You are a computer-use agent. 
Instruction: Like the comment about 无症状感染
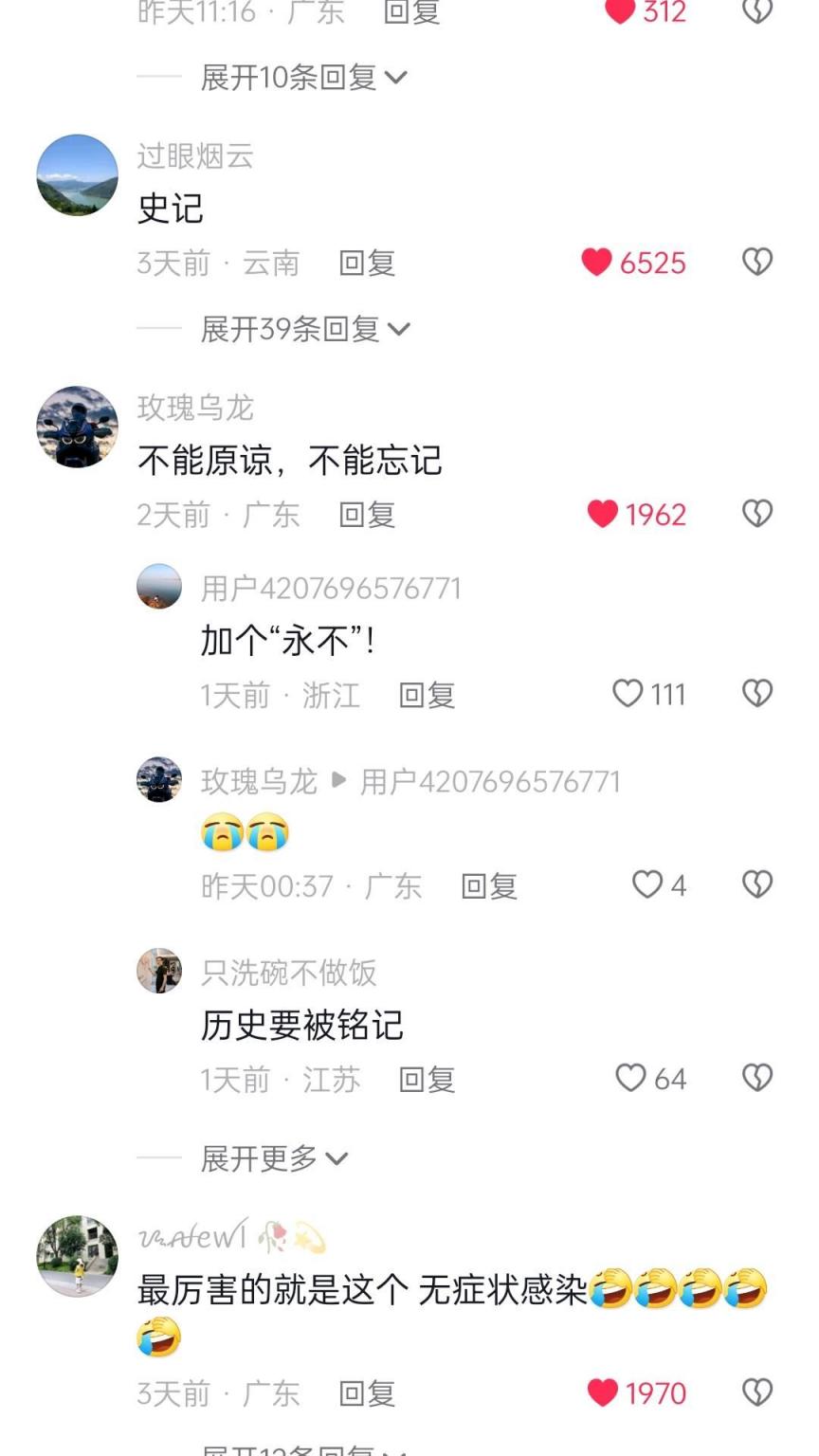tap(603, 1392)
